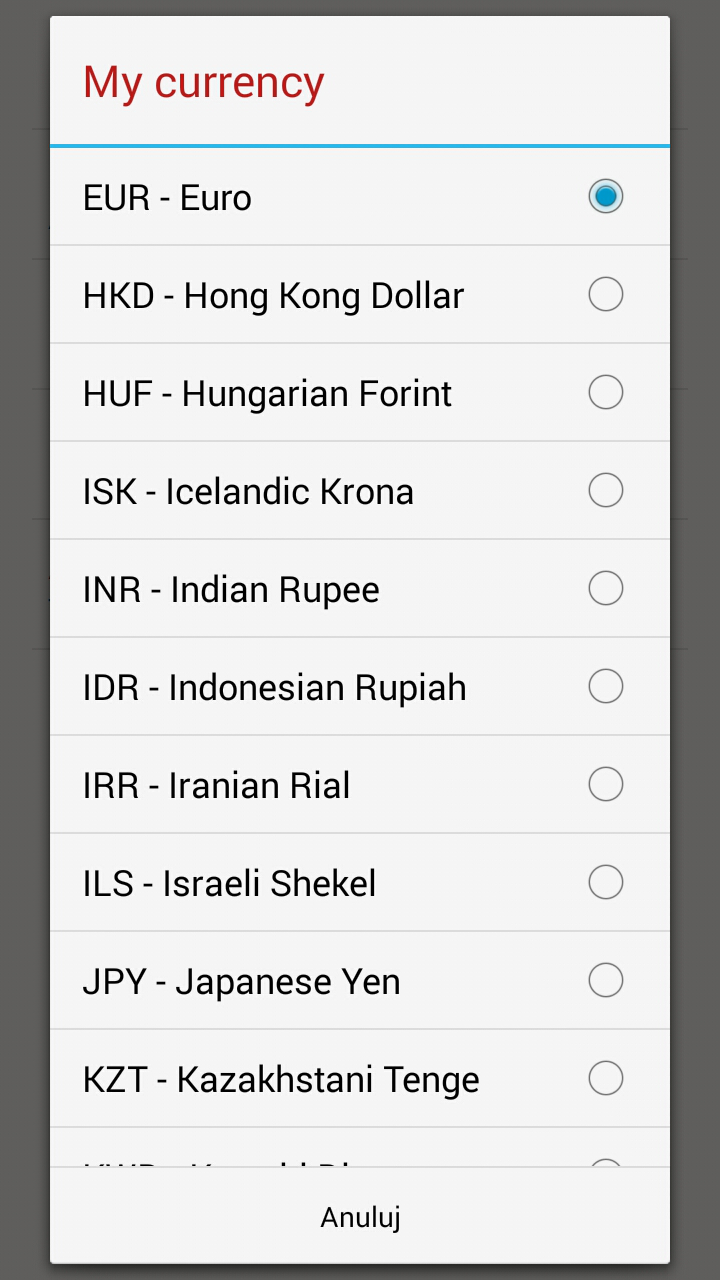Viewport: 720px width, 1280px height.
Task: Pick INR - Indian Rupee as currency
Action: (606, 588)
